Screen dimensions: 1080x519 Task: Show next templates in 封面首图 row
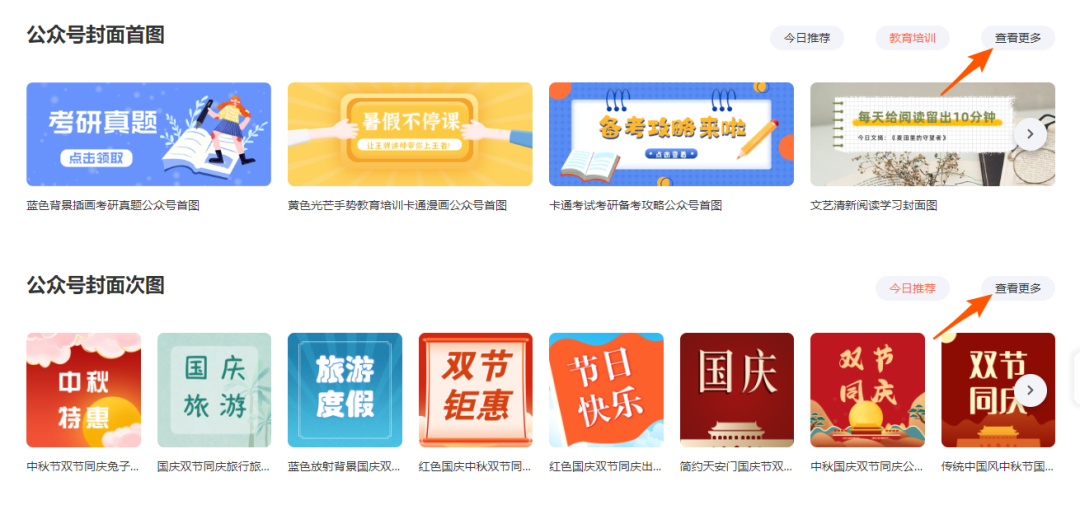pyautogui.click(x=1030, y=133)
